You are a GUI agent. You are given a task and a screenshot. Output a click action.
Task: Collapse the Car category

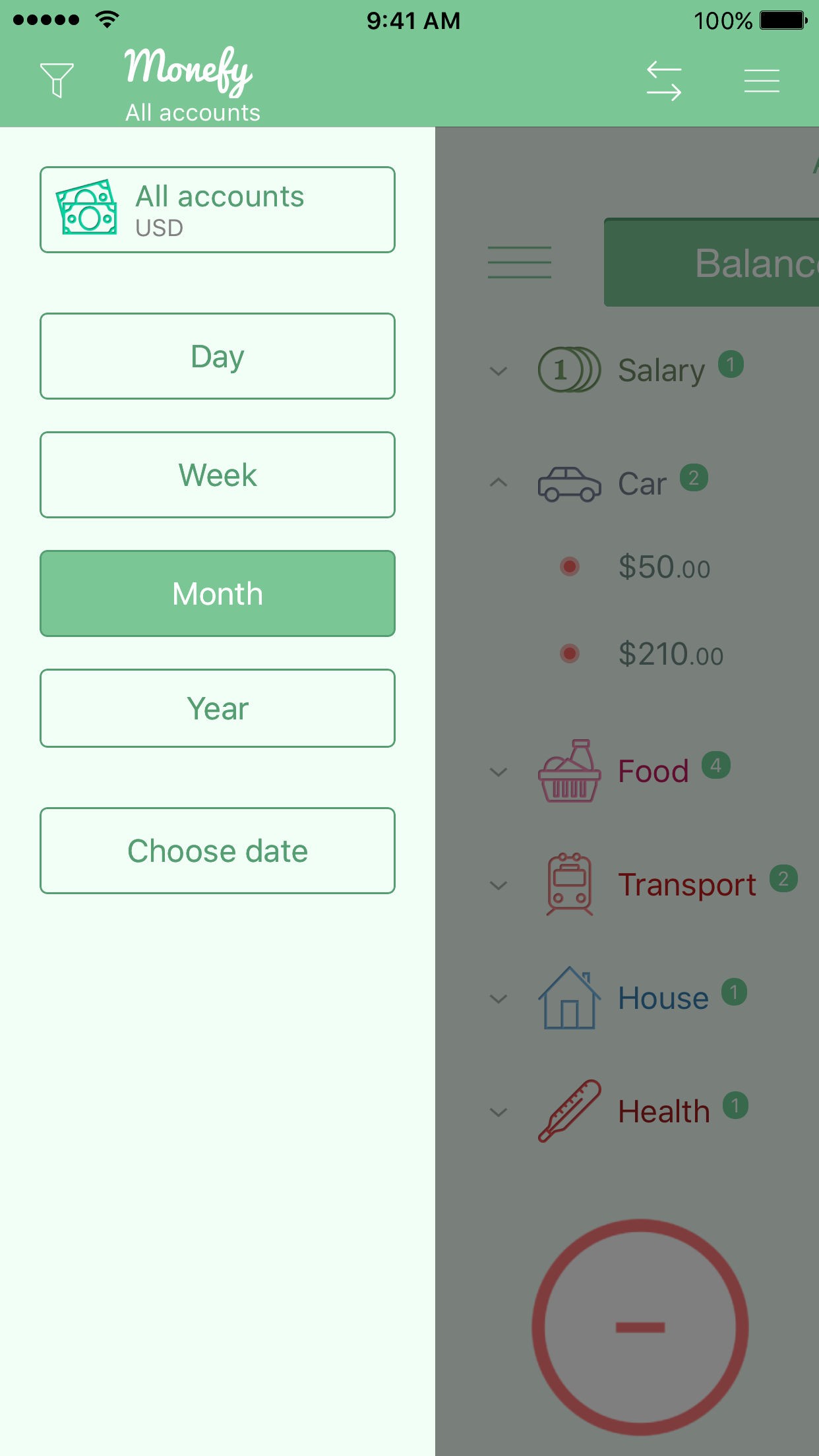(x=499, y=483)
